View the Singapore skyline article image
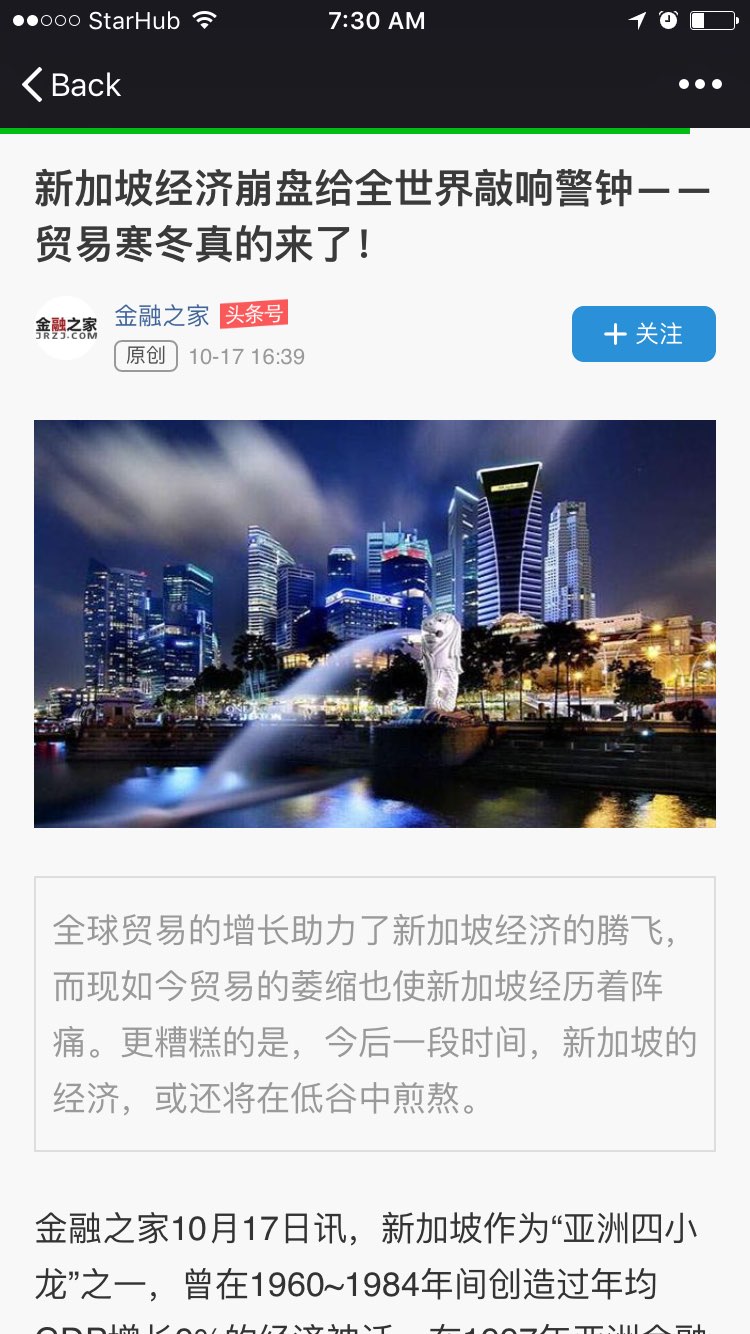The height and width of the screenshot is (1334, 750). [375, 623]
